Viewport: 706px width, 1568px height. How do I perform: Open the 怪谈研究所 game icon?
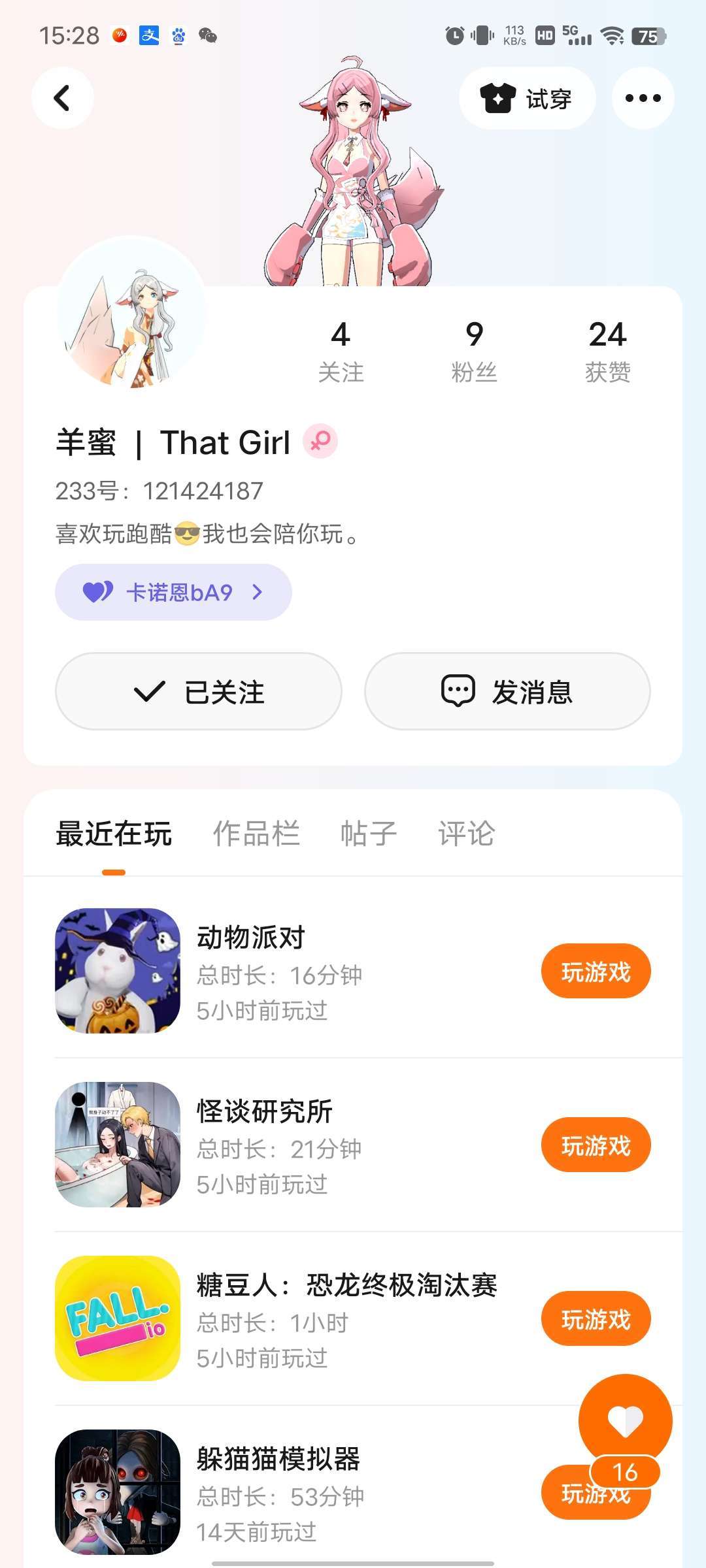point(118,1145)
